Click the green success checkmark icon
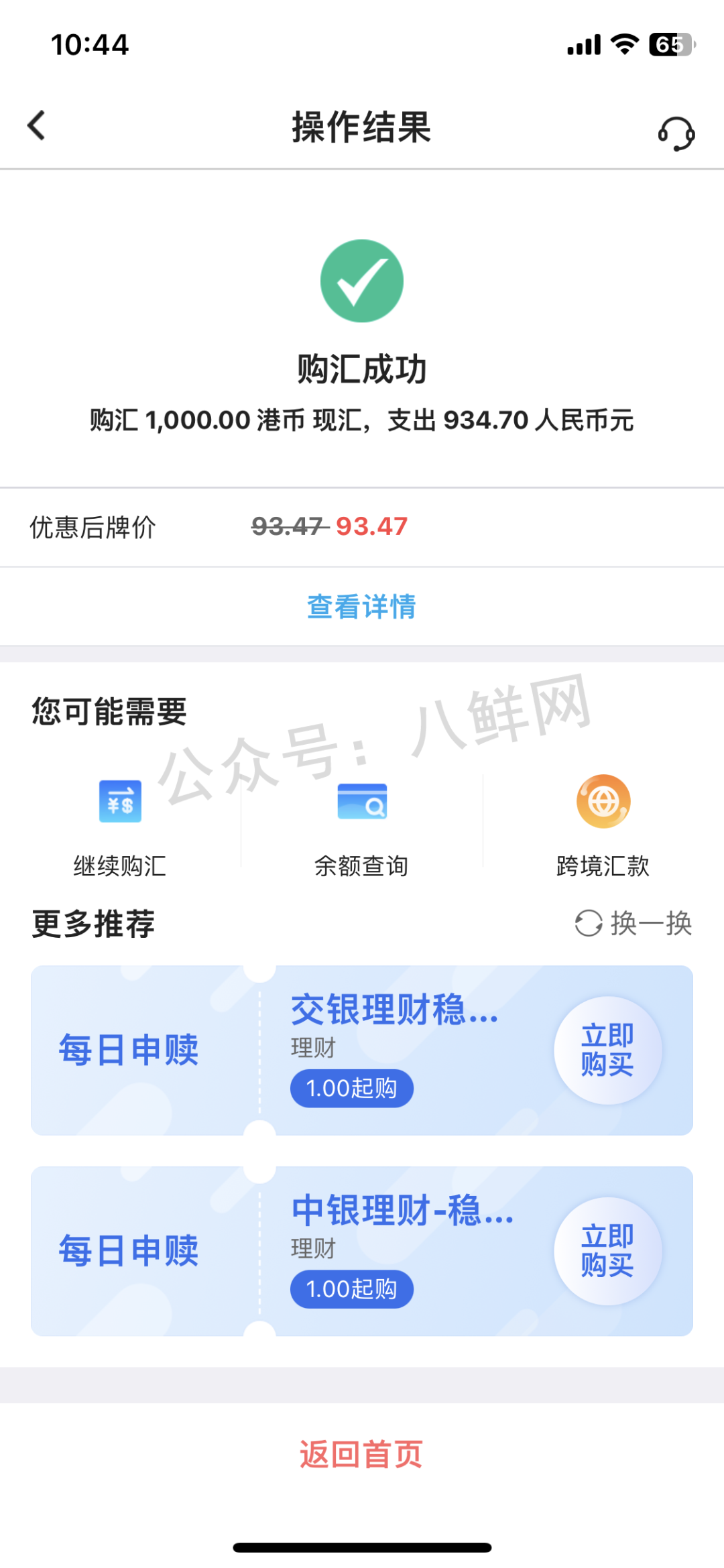724x1568 pixels. (362, 281)
